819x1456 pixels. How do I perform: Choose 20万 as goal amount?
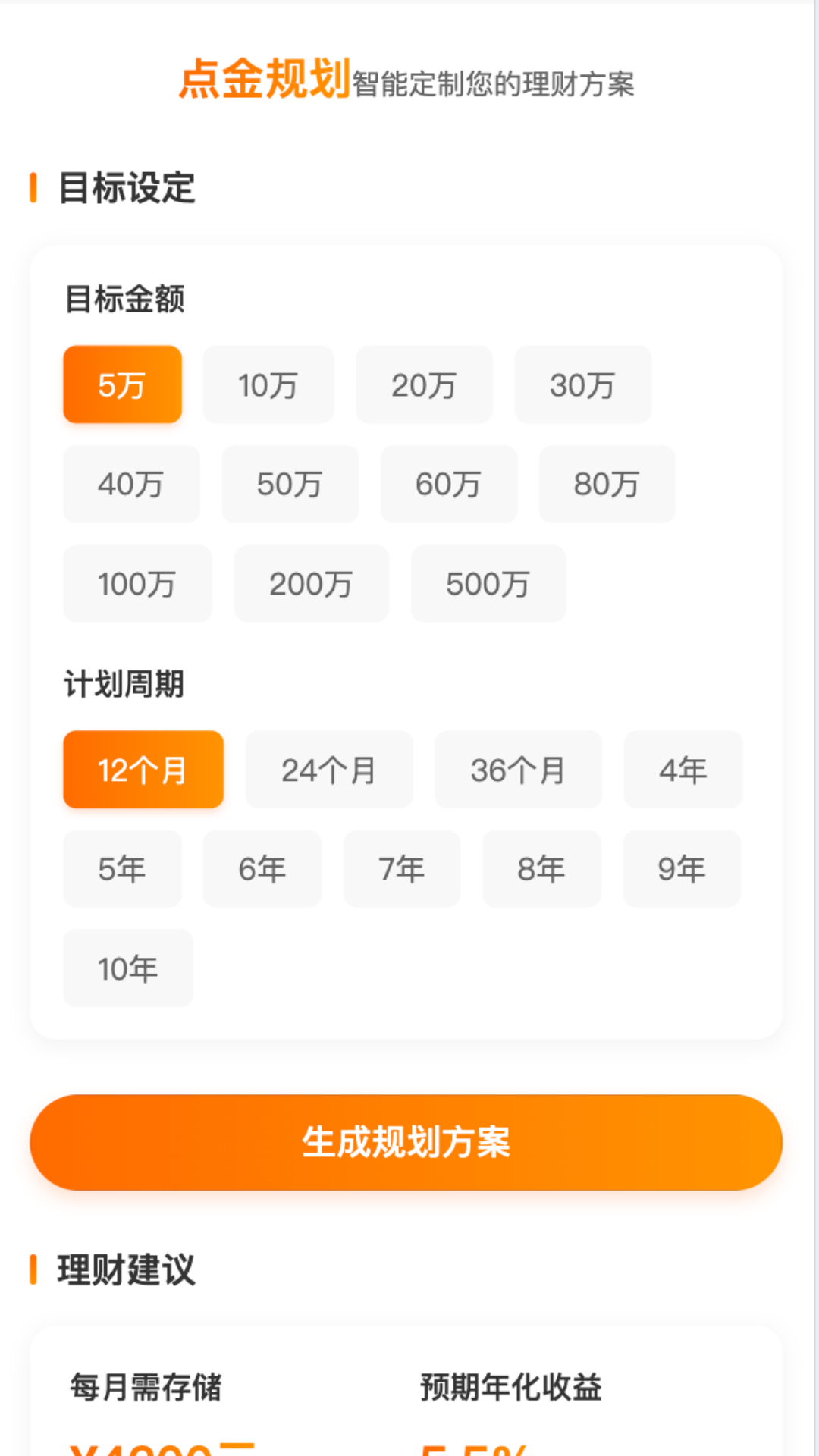pyautogui.click(x=425, y=384)
